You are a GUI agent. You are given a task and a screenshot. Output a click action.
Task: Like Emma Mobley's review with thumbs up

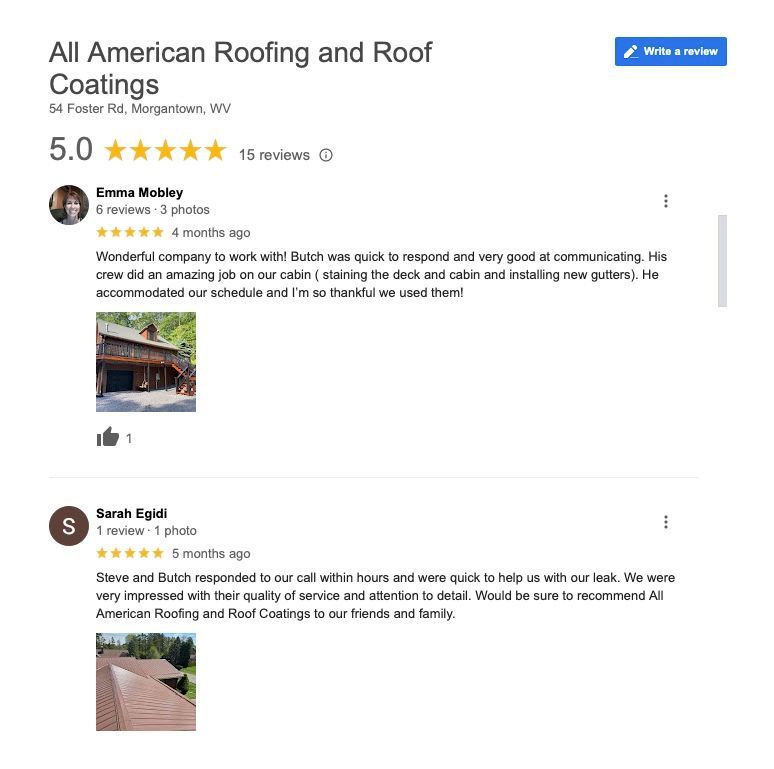[x=108, y=437]
